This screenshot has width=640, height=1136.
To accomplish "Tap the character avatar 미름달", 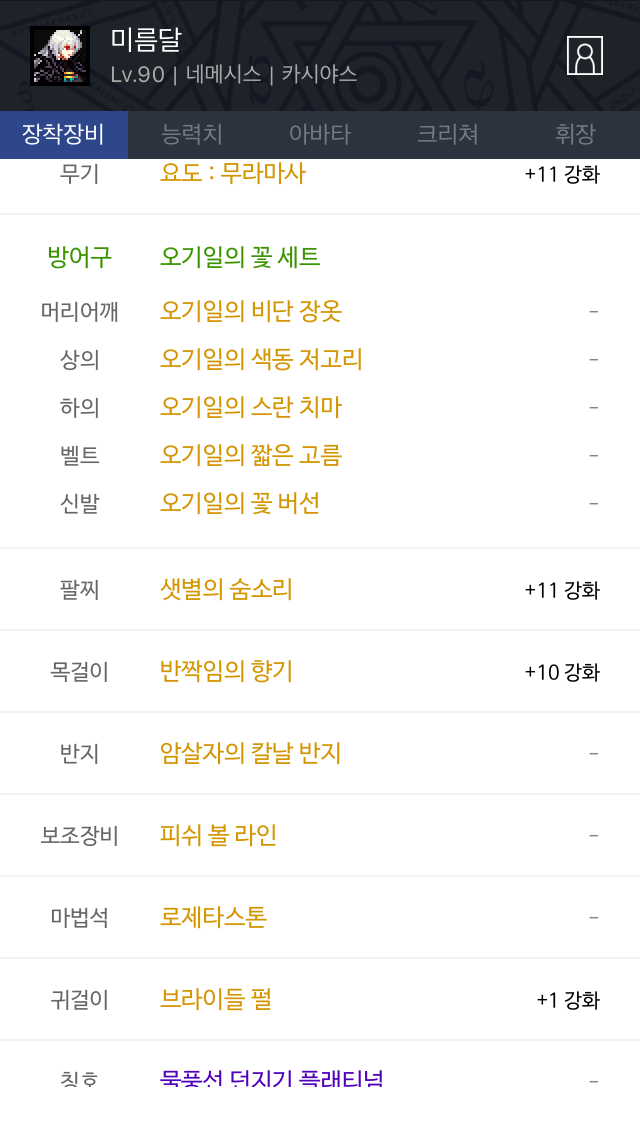I will tap(60, 56).
